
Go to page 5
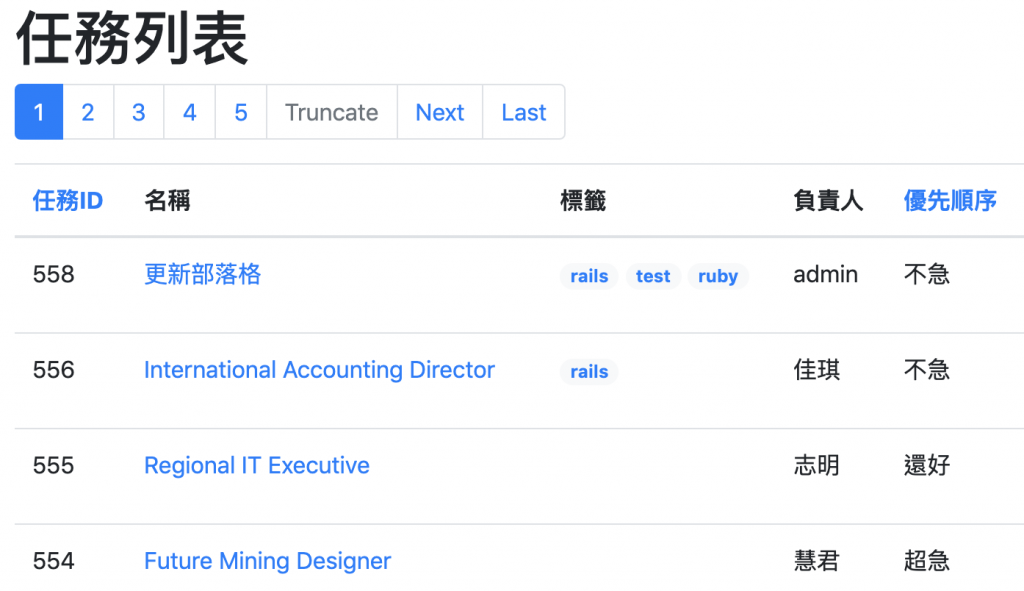(241, 112)
